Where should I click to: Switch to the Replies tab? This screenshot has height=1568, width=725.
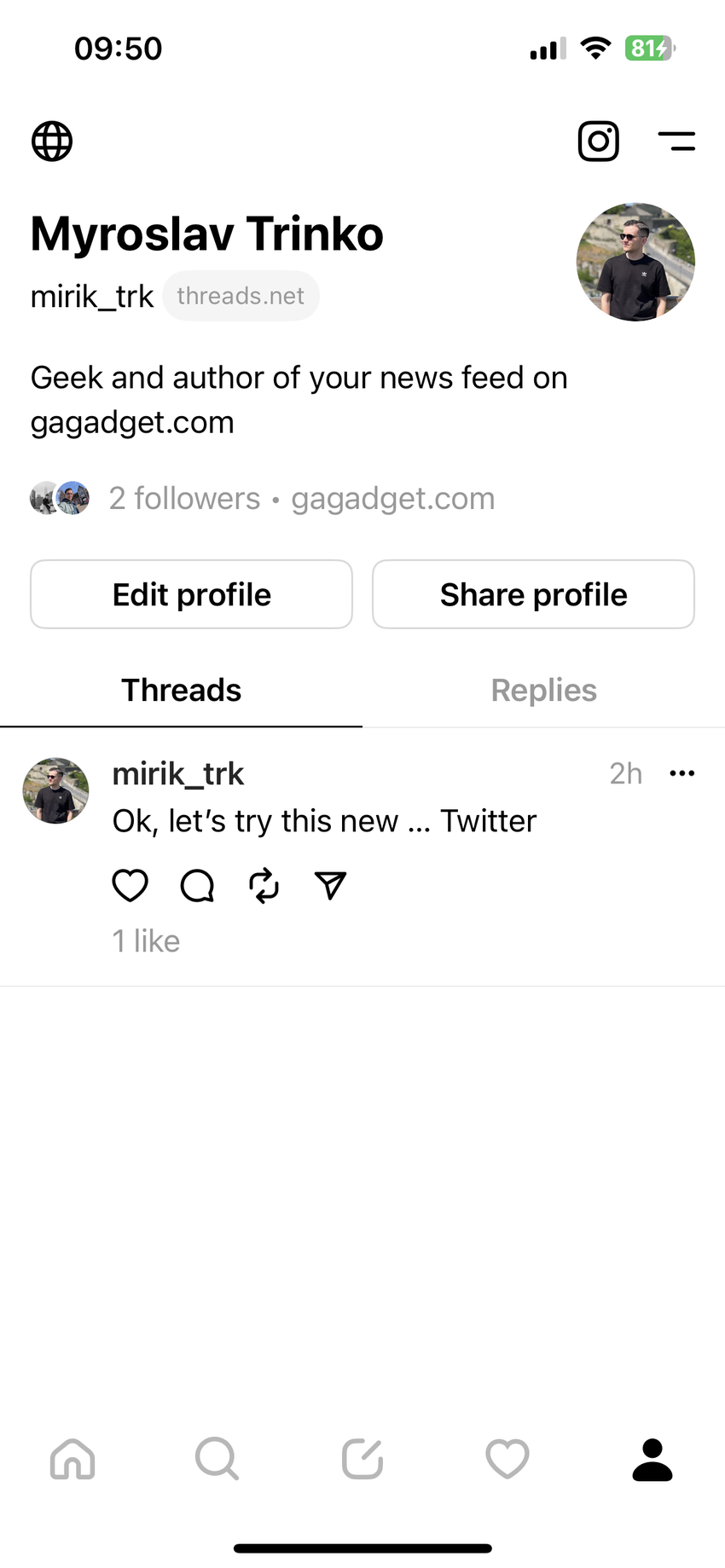tap(543, 690)
